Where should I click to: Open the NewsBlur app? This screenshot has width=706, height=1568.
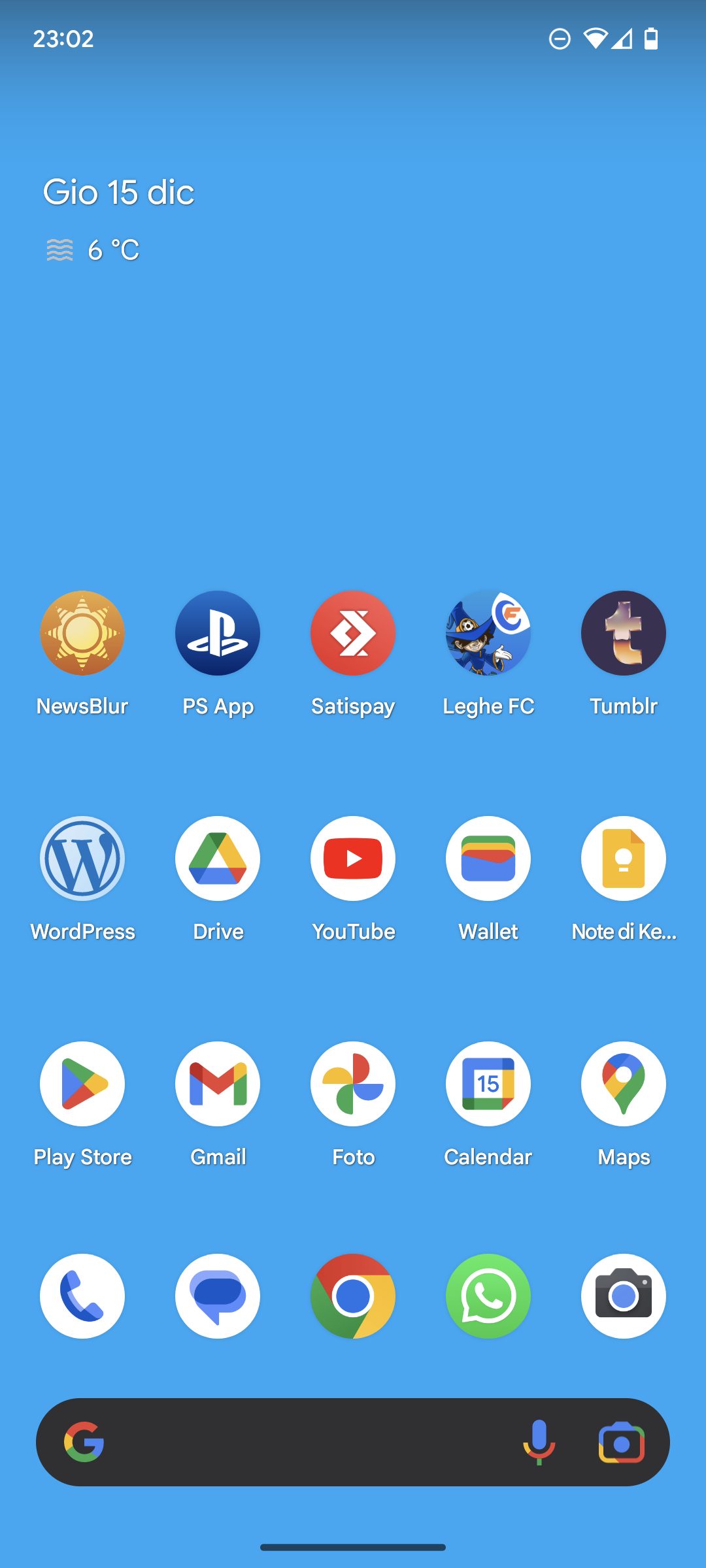(82, 633)
